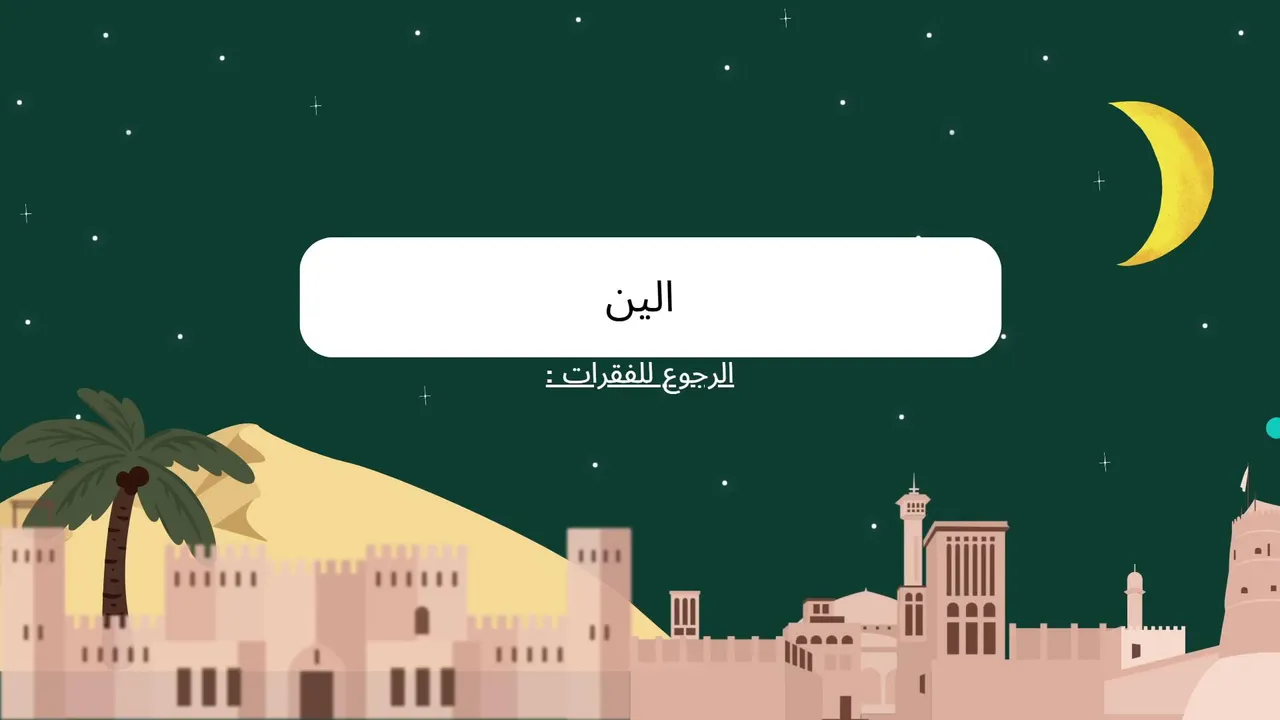Viewport: 1280px width, 720px height.
Task: Open the الرجوع للفقرات link
Action: 640,375
